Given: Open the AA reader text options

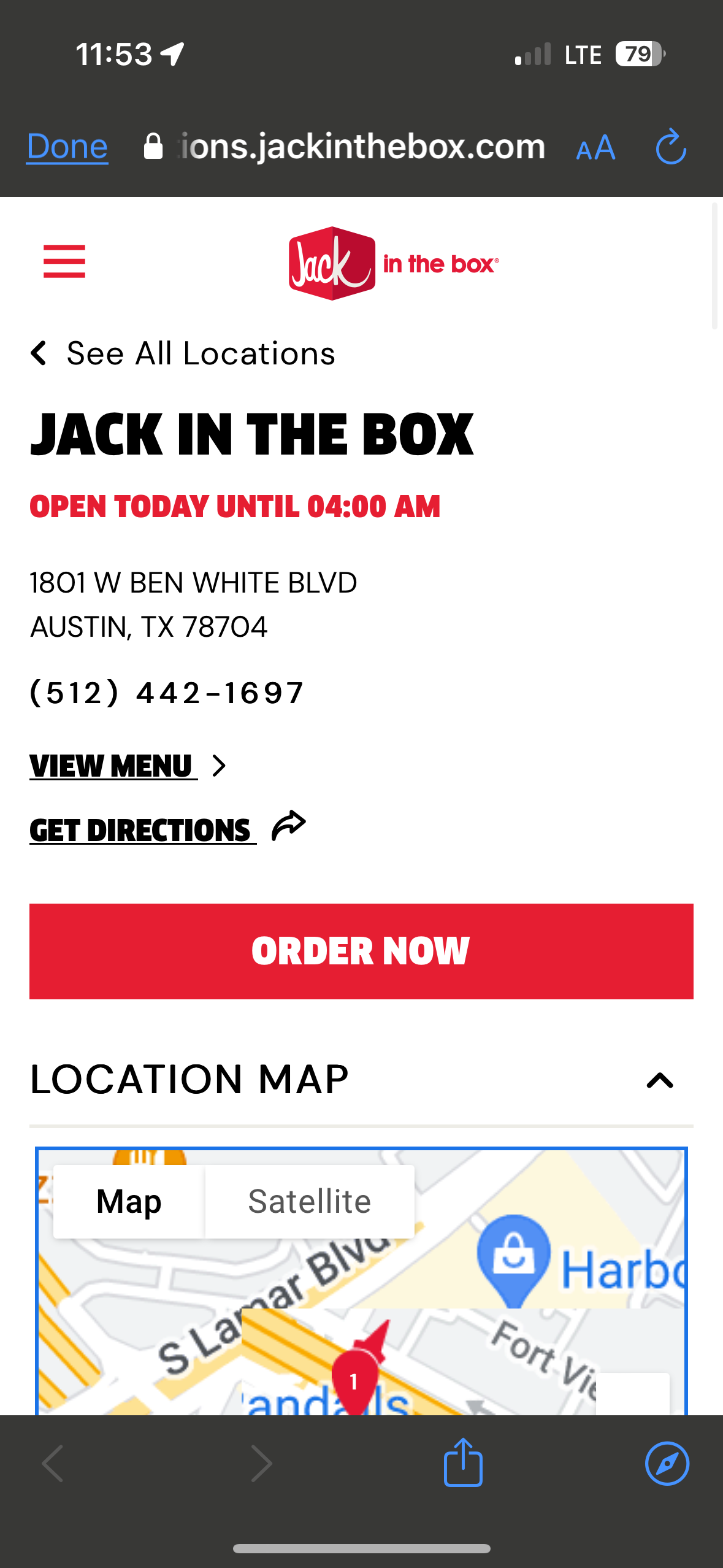Looking at the screenshot, I should pyautogui.click(x=595, y=148).
